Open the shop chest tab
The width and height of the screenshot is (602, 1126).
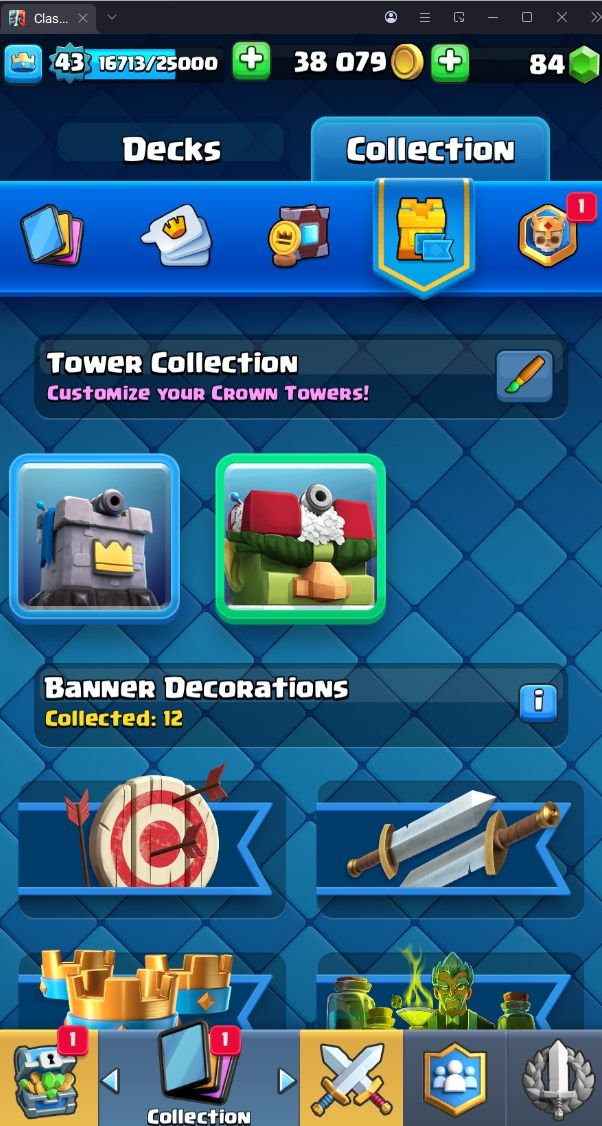[48, 1080]
